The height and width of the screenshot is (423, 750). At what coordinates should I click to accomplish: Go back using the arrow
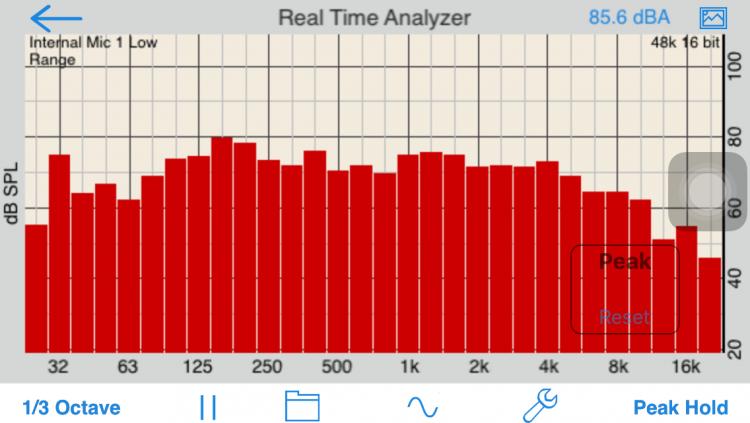tap(55, 18)
